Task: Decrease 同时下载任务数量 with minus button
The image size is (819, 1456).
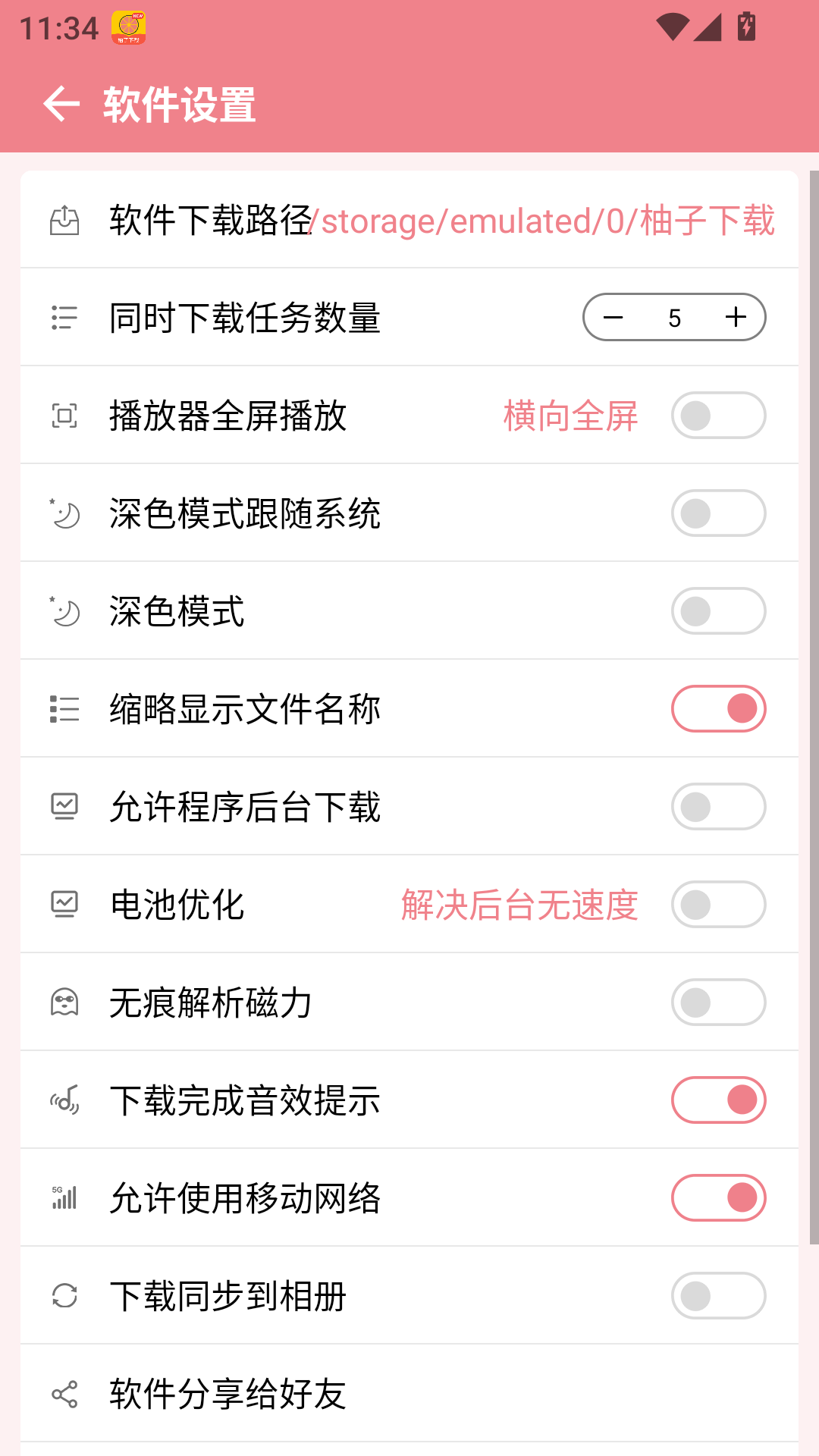Action: pyautogui.click(x=613, y=318)
